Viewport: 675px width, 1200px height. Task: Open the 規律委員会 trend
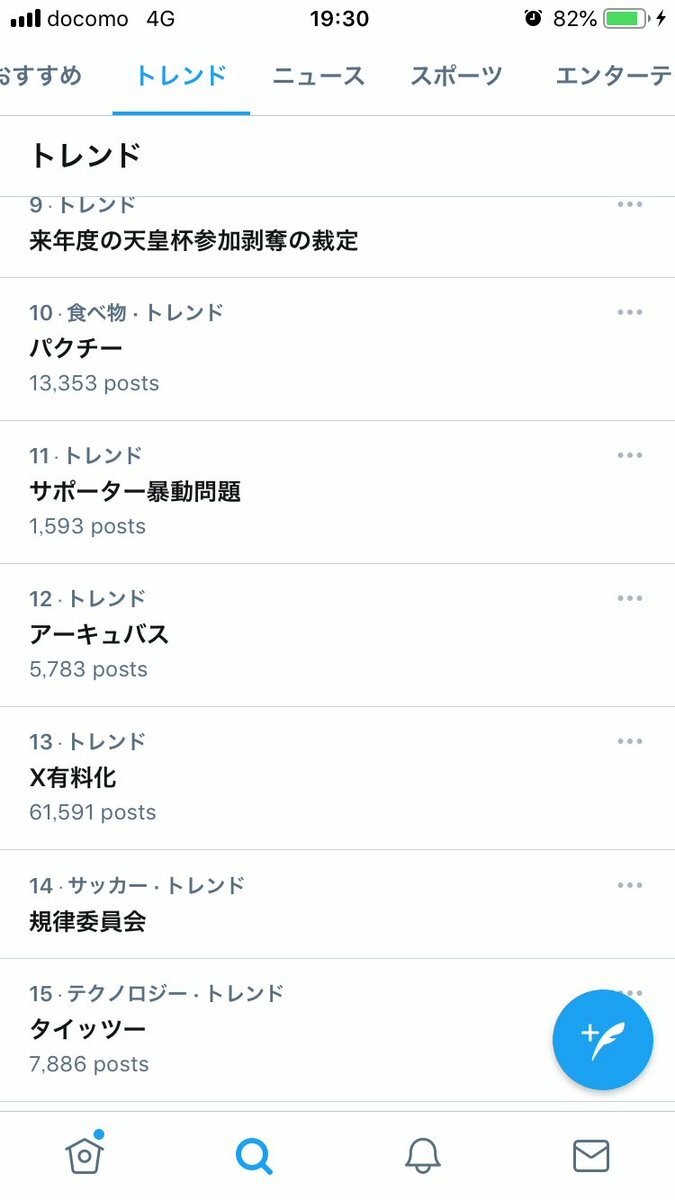(x=337, y=904)
